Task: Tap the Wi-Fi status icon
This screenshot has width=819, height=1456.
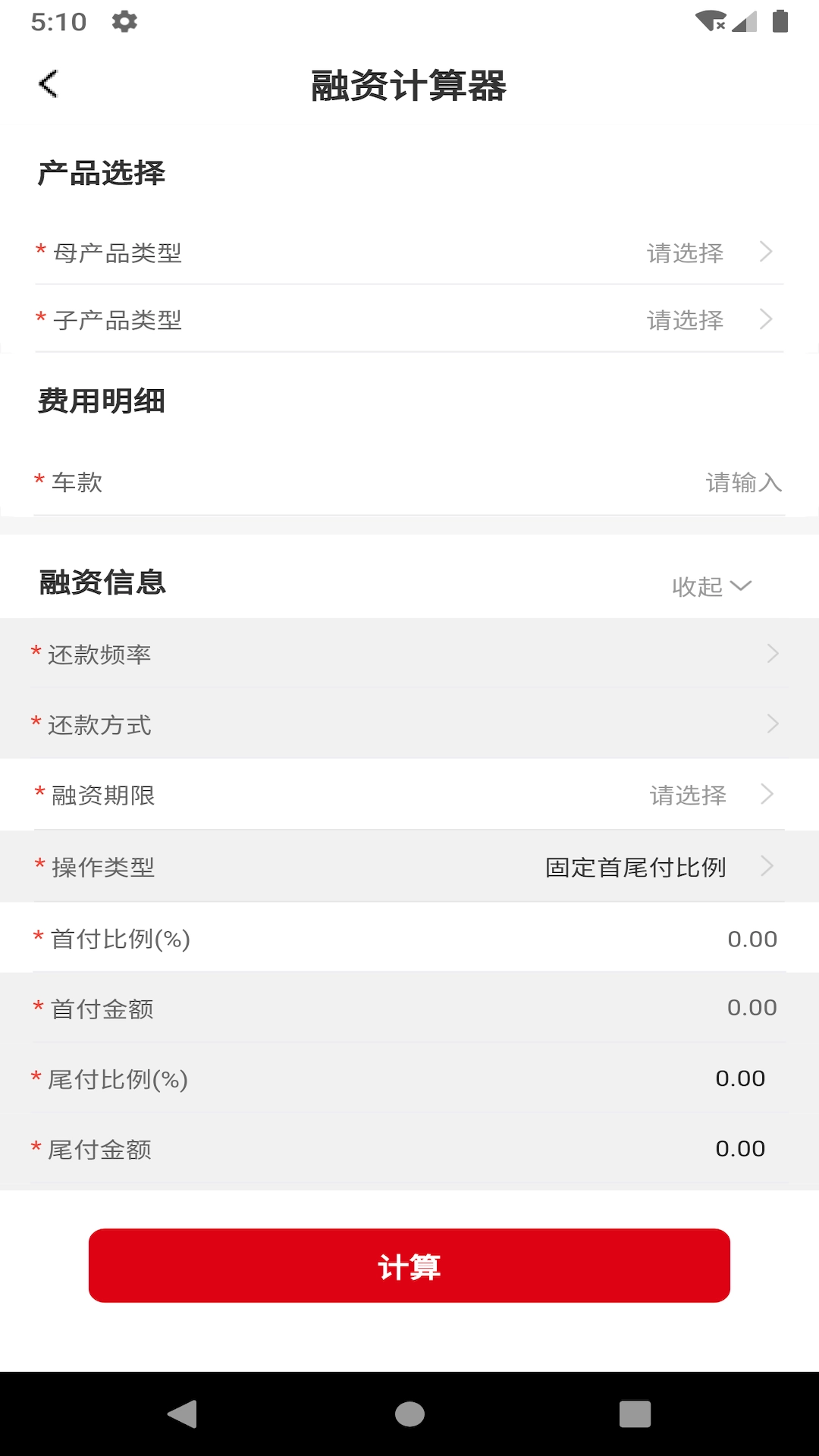Action: [711, 20]
